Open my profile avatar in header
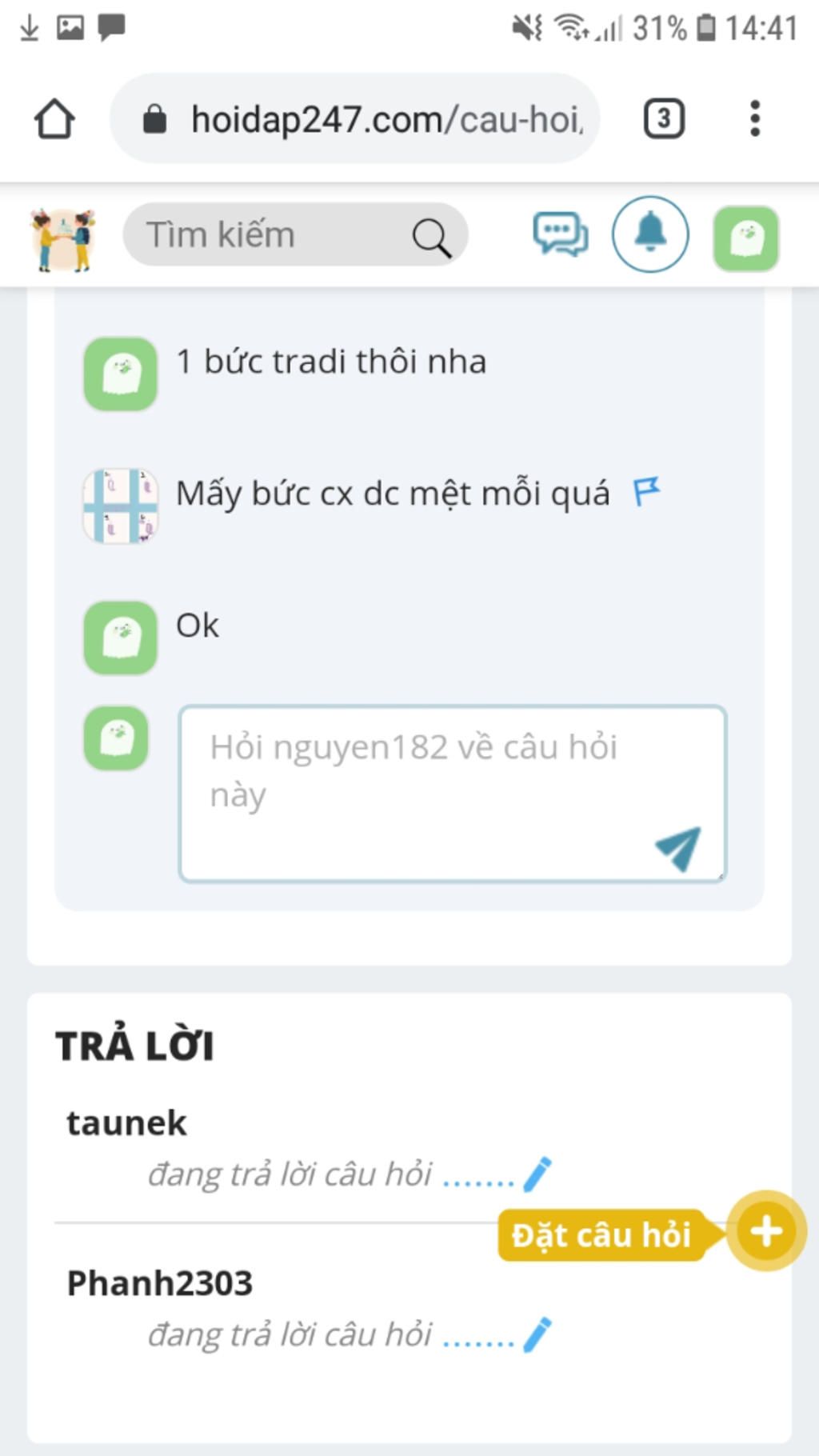This screenshot has width=819, height=1456. (745, 238)
